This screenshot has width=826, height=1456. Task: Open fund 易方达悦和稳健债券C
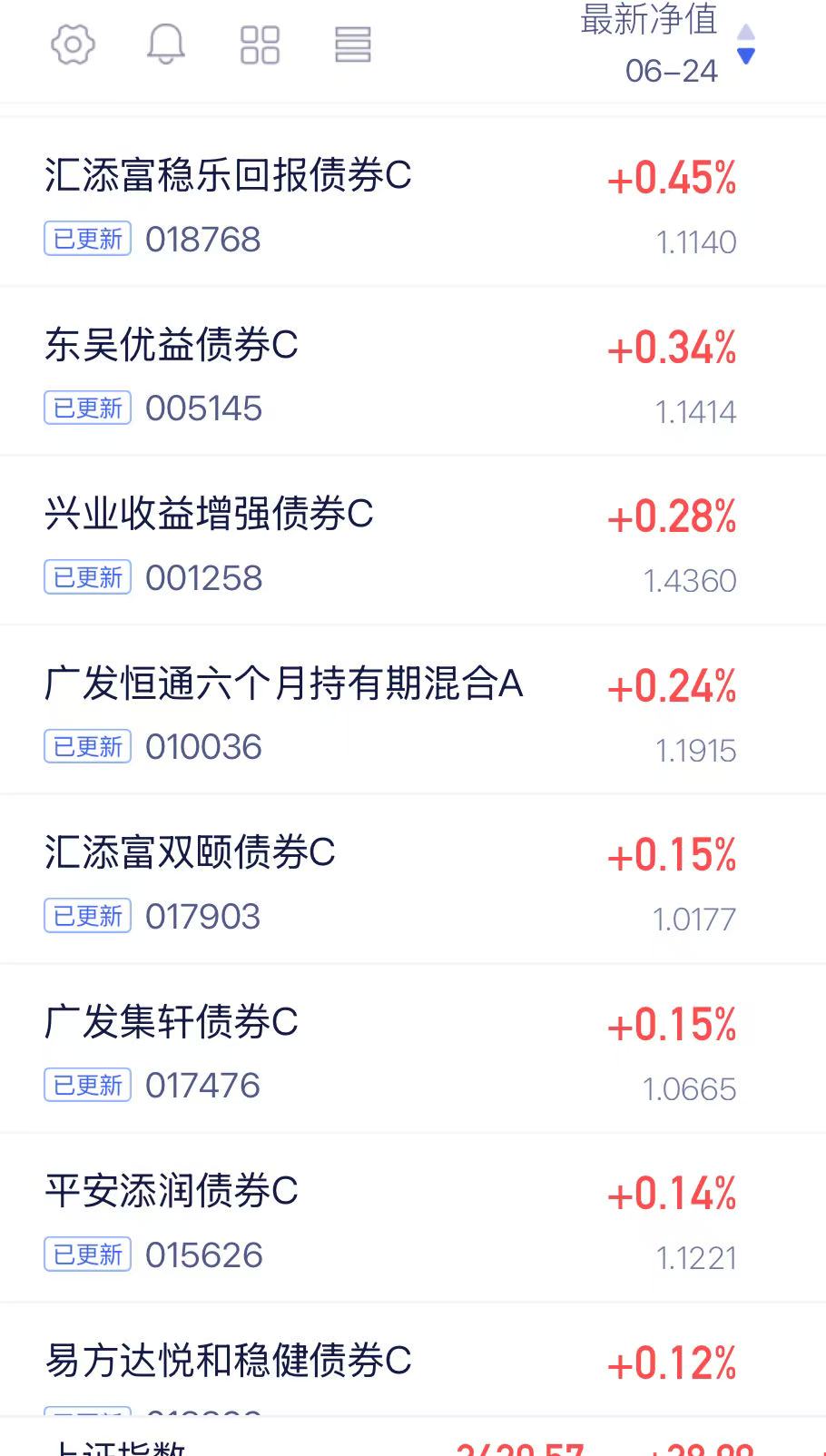[x=413, y=1360]
